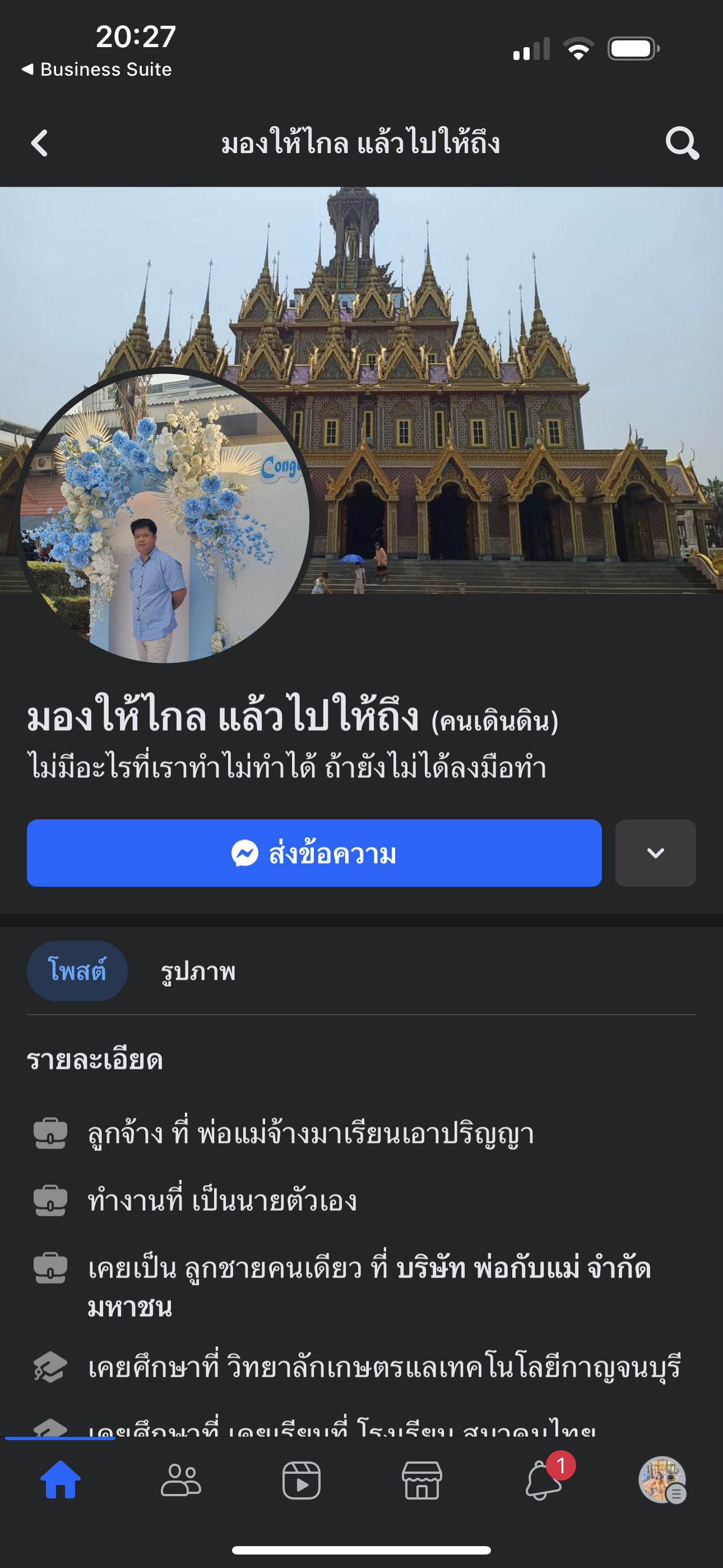This screenshot has height=1568, width=723.
Task: Open บริษัท พ่อกับแม่ จำกัด มหาชน workplace link
Action: [x=523, y=1269]
